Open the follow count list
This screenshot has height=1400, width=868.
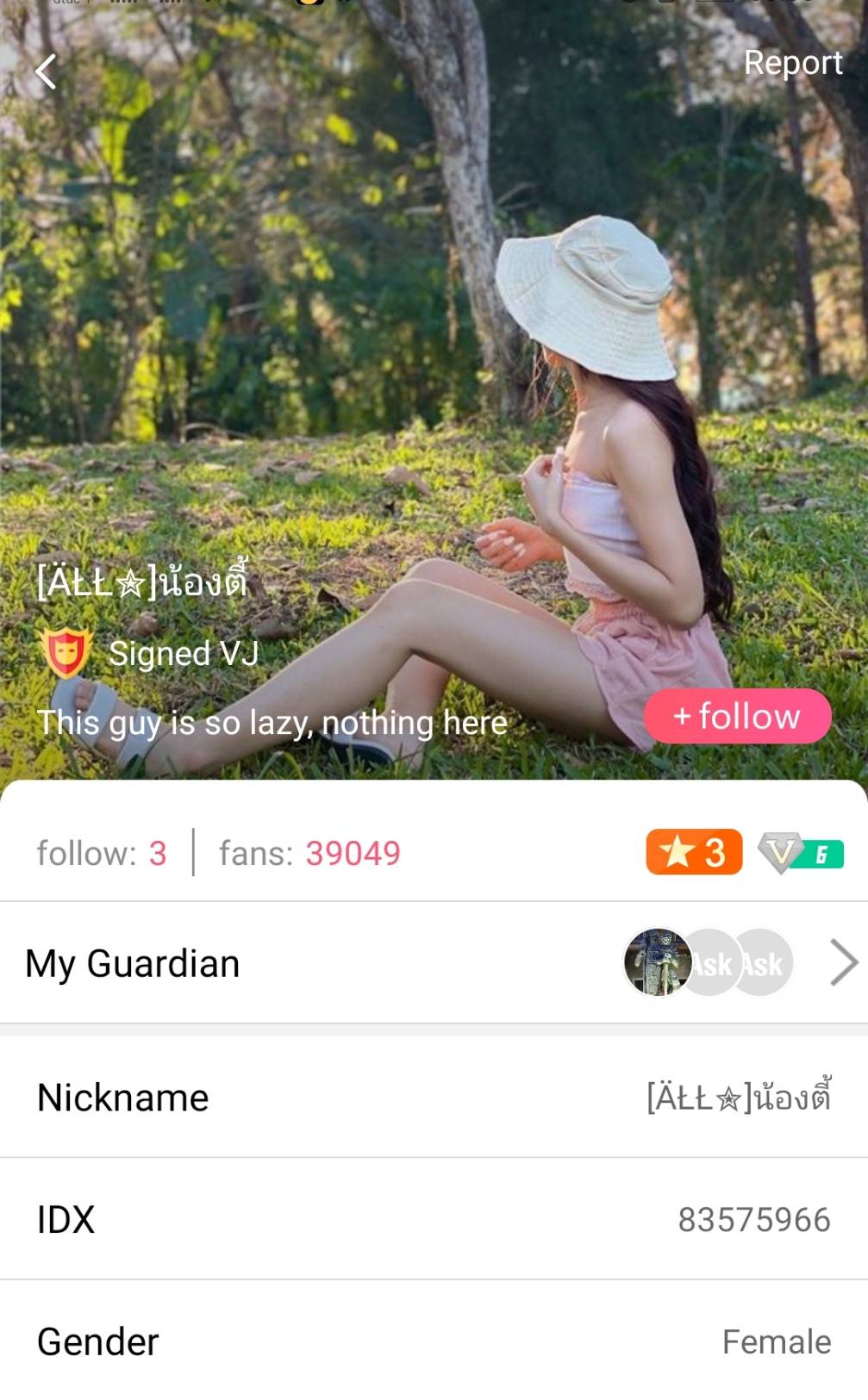coord(102,854)
